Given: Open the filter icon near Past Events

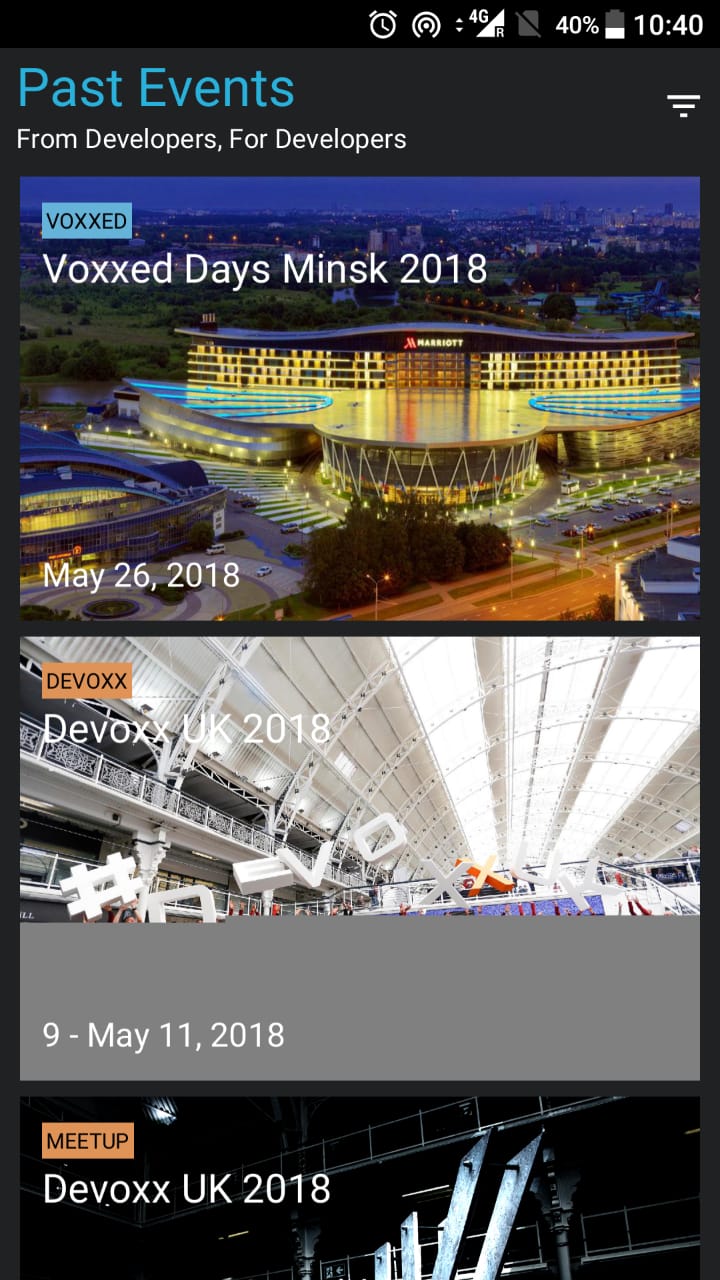Looking at the screenshot, I should tap(684, 105).
